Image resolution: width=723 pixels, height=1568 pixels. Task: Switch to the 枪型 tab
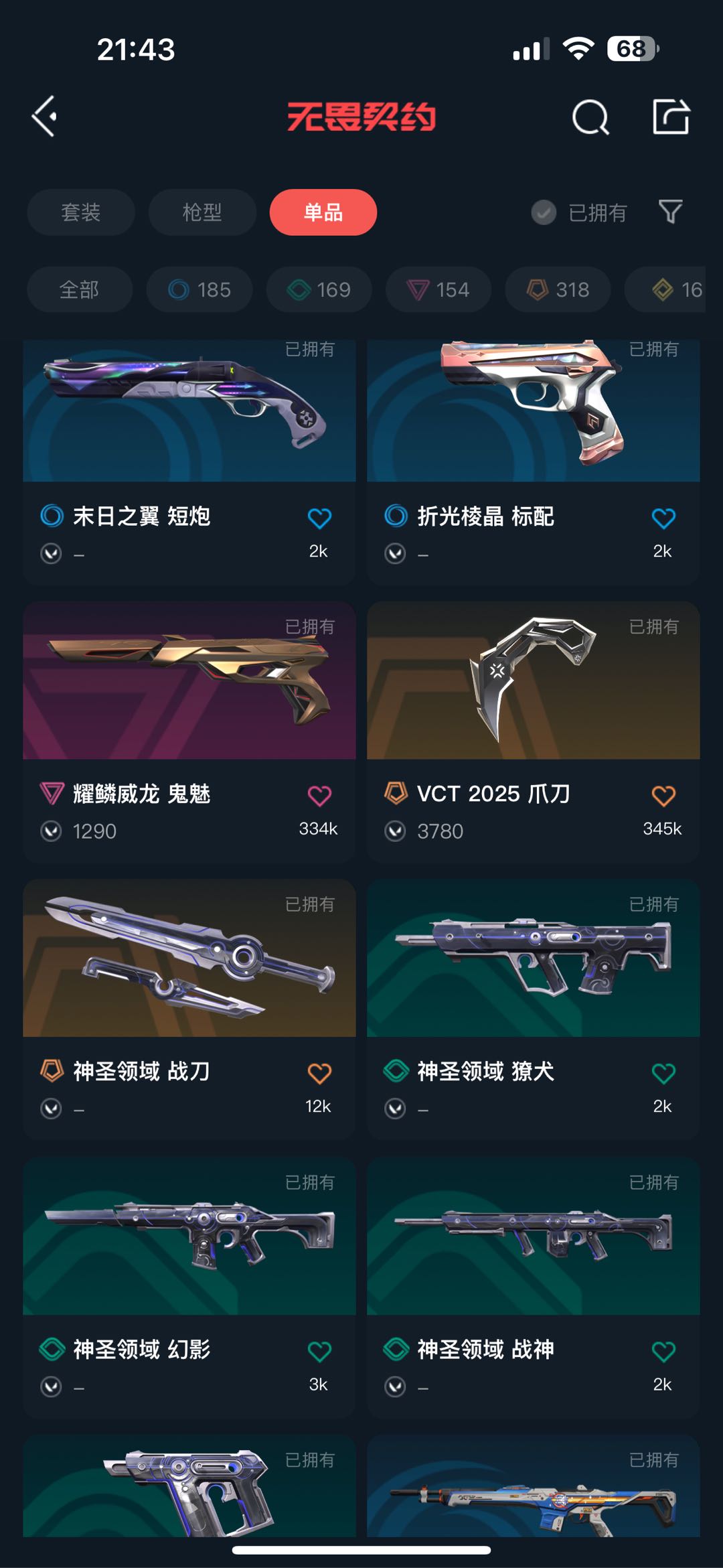[x=202, y=212]
